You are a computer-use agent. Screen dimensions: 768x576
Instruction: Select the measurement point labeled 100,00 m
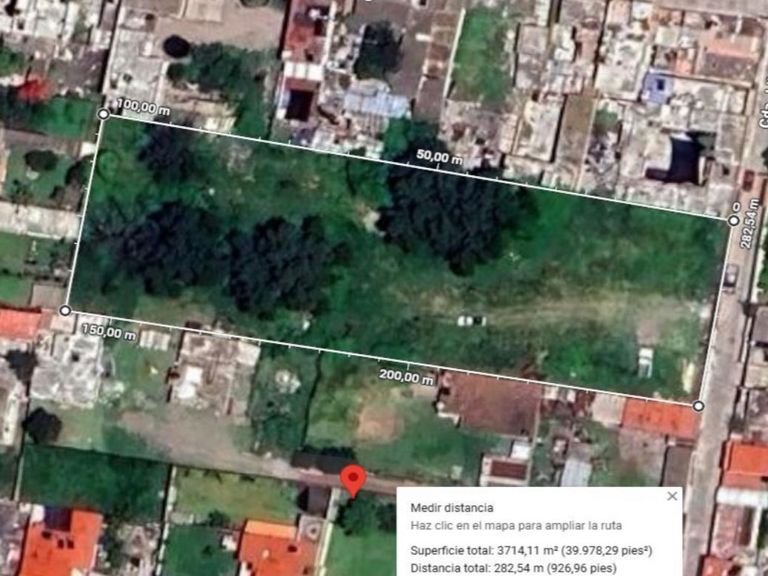click(x=104, y=114)
